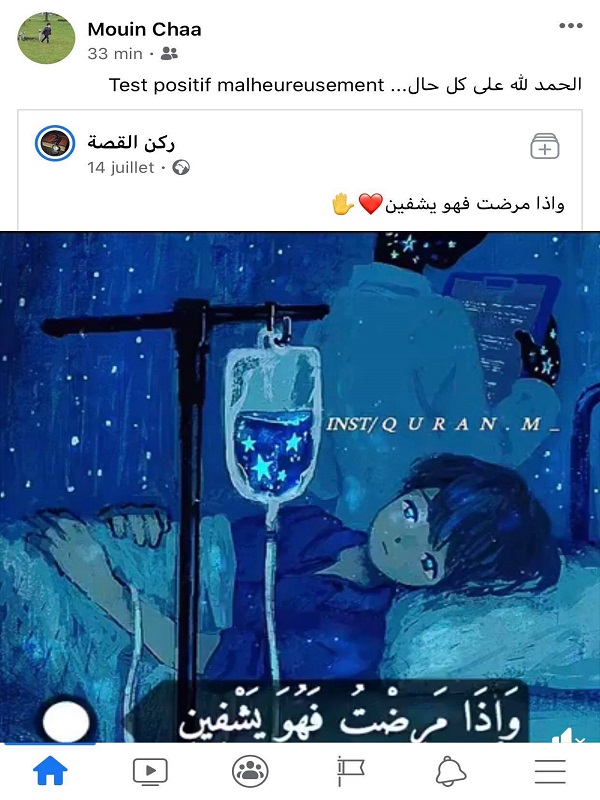Open Mouin Chaa's profile name link
600x800 pixels.
click(144, 30)
